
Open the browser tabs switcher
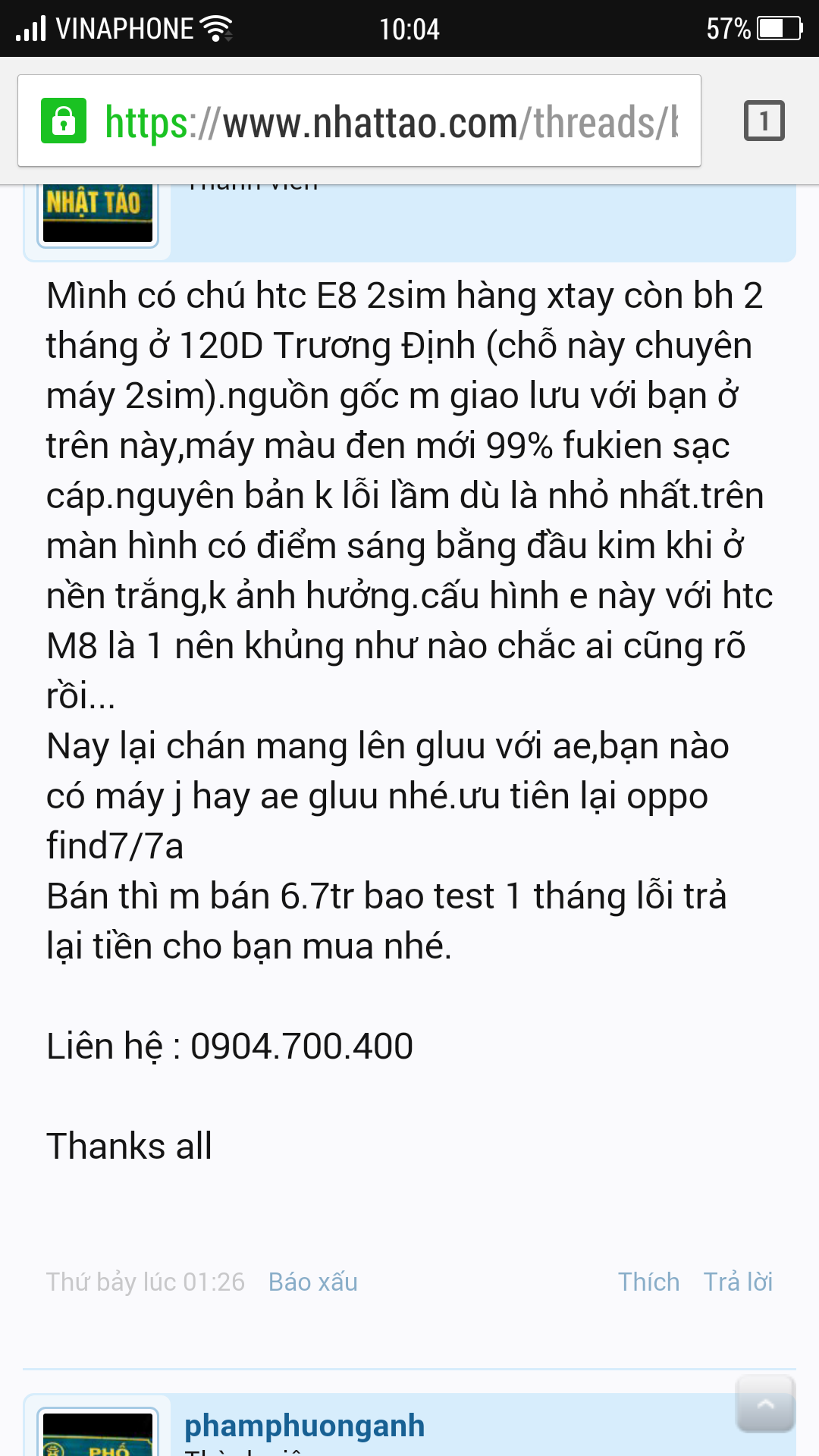pos(764,121)
